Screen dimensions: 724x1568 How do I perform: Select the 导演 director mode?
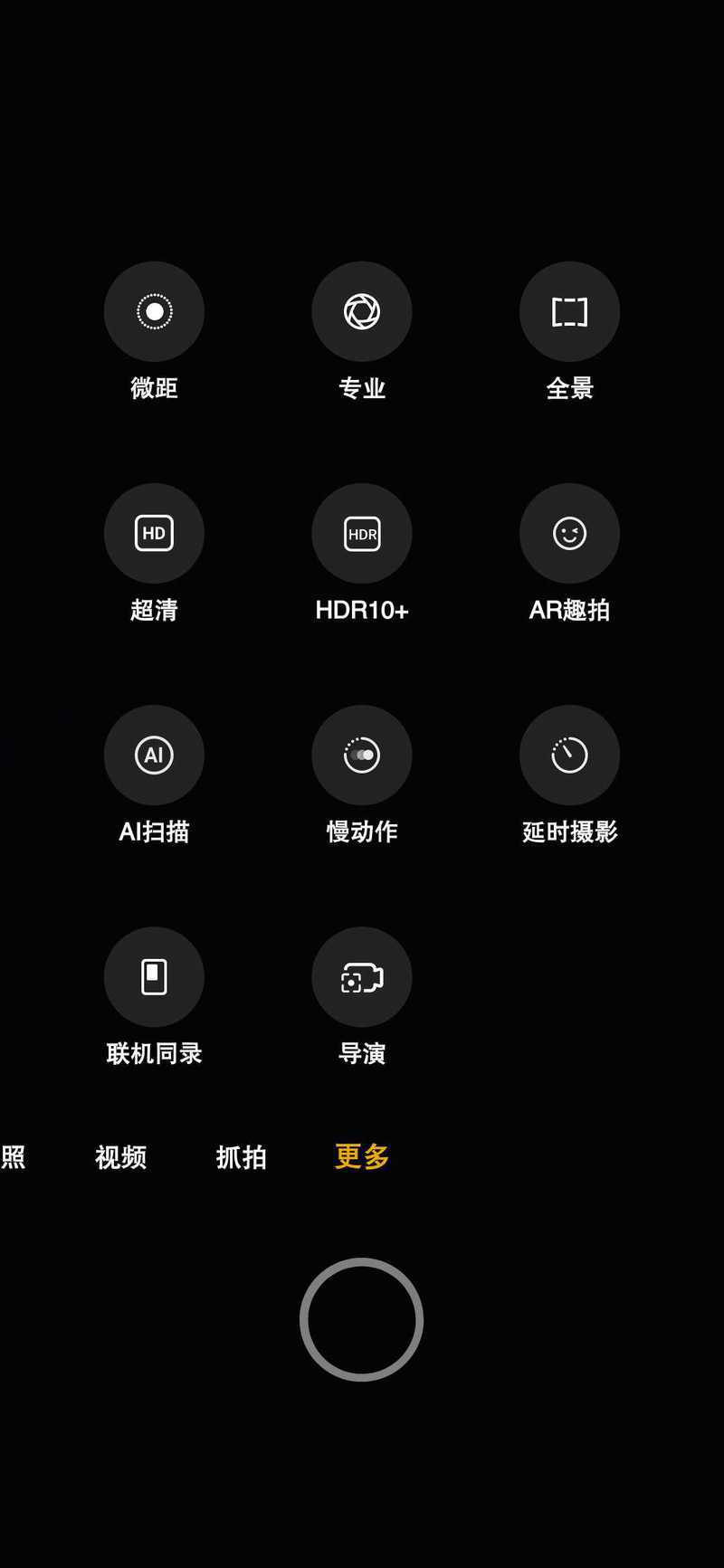[362, 977]
